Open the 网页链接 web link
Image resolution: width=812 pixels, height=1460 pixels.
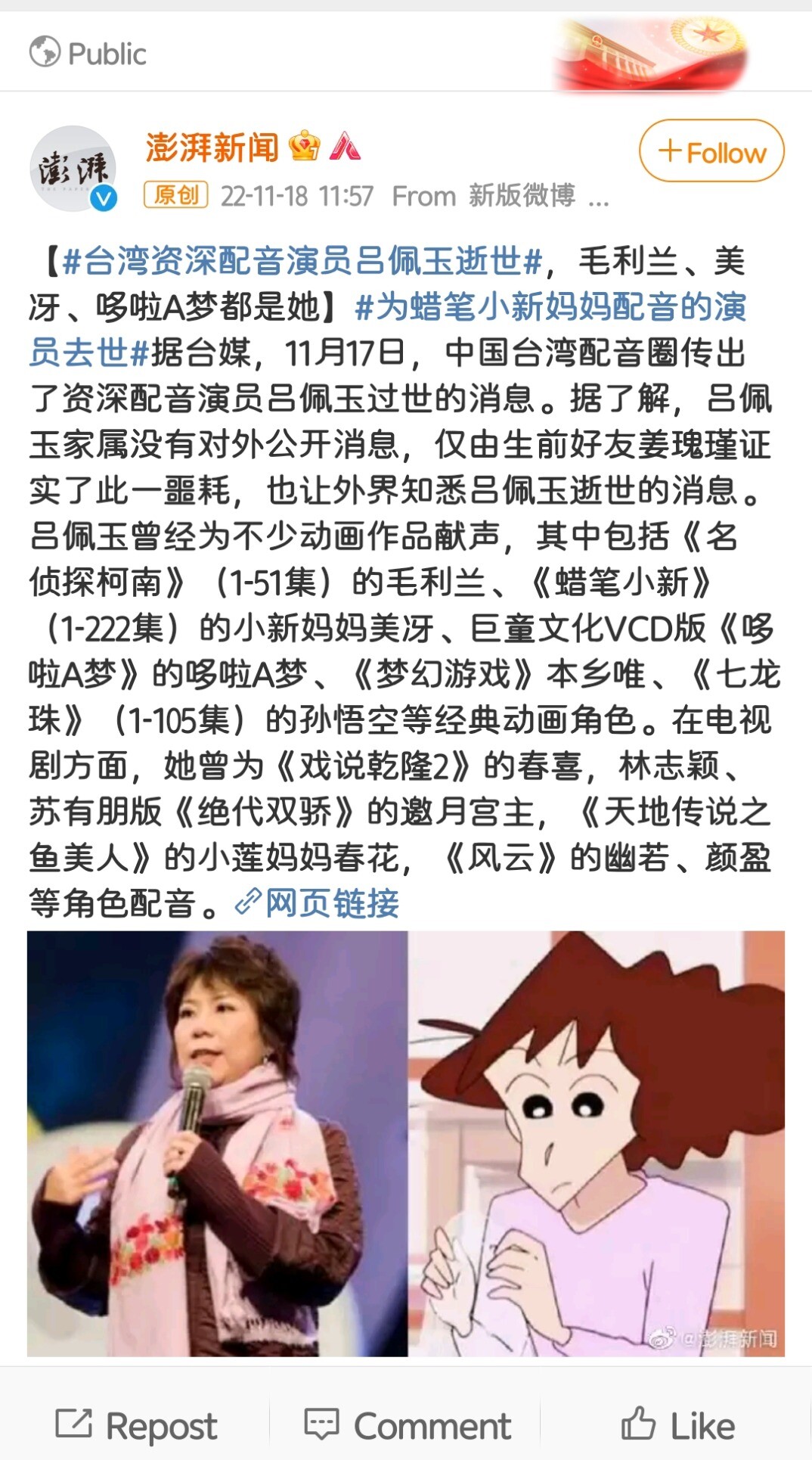click(318, 903)
